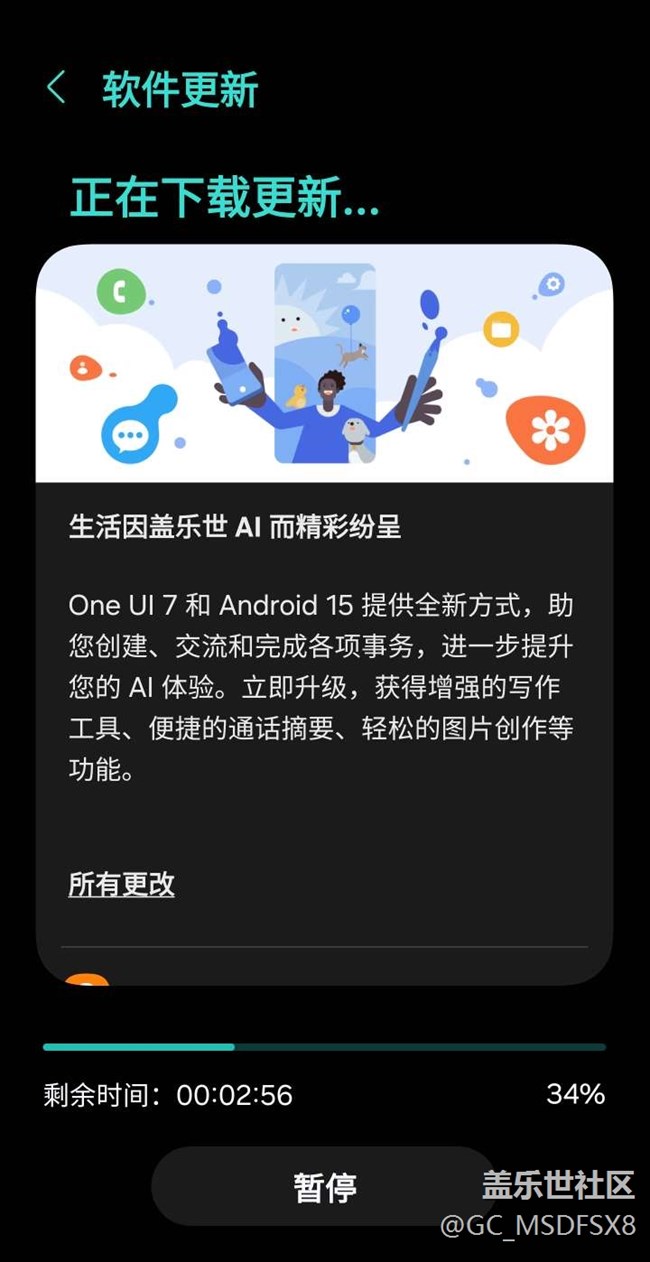Go back from the 软件更新 screen
Image resolution: width=650 pixels, height=1262 pixels.
[56, 88]
